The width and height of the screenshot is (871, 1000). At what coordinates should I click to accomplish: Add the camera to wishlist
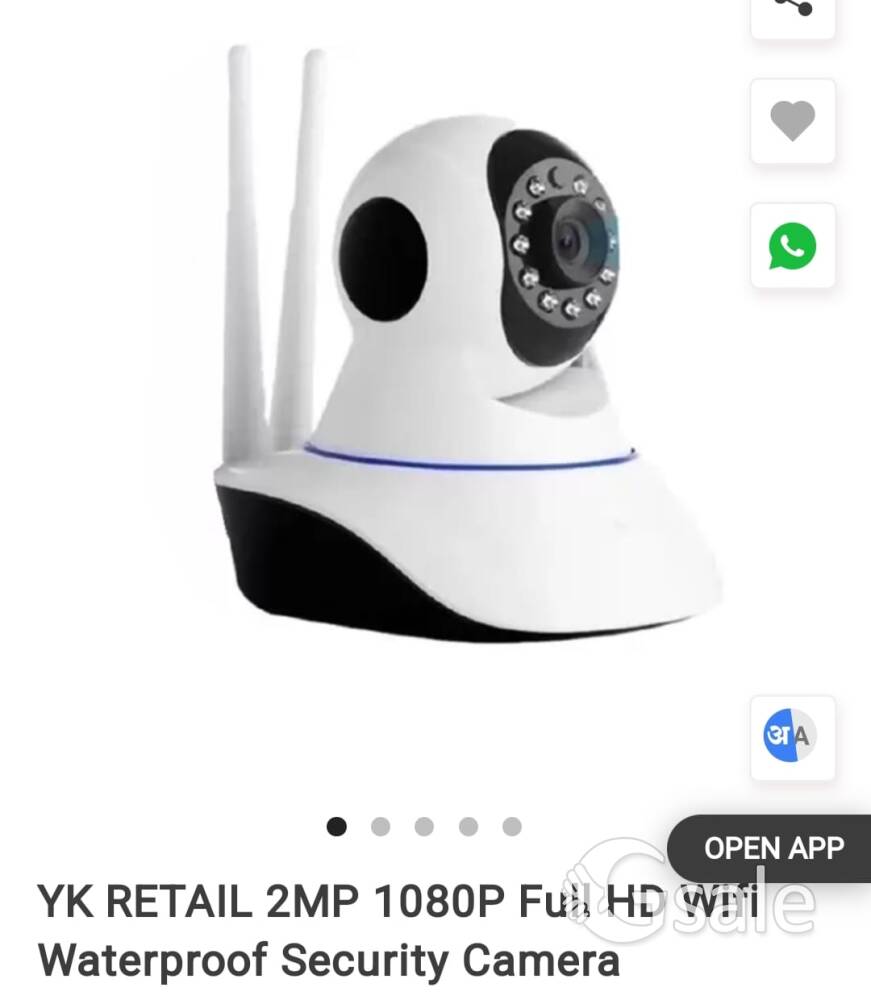(x=793, y=121)
